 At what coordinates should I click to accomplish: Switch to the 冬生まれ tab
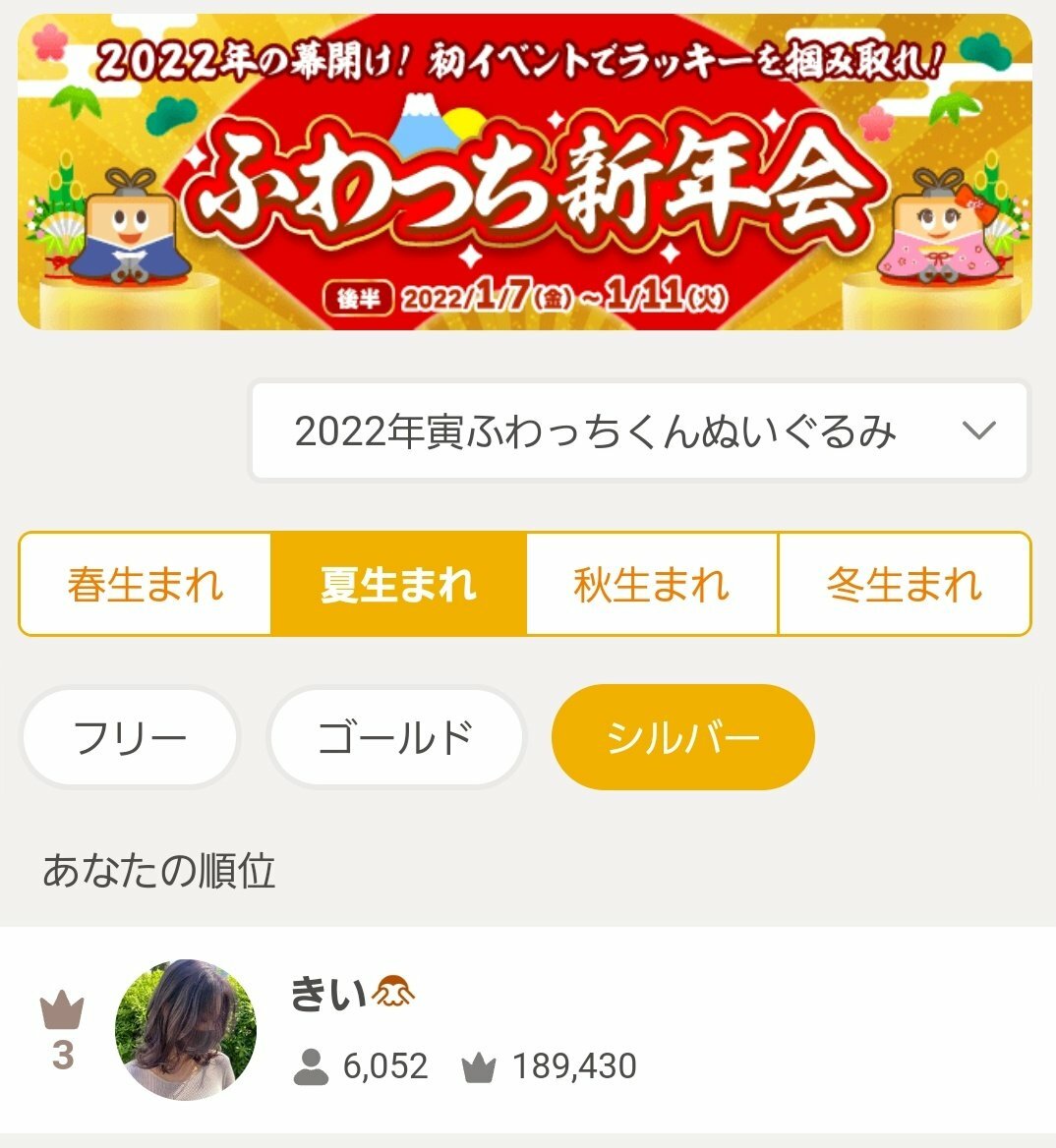(x=904, y=584)
